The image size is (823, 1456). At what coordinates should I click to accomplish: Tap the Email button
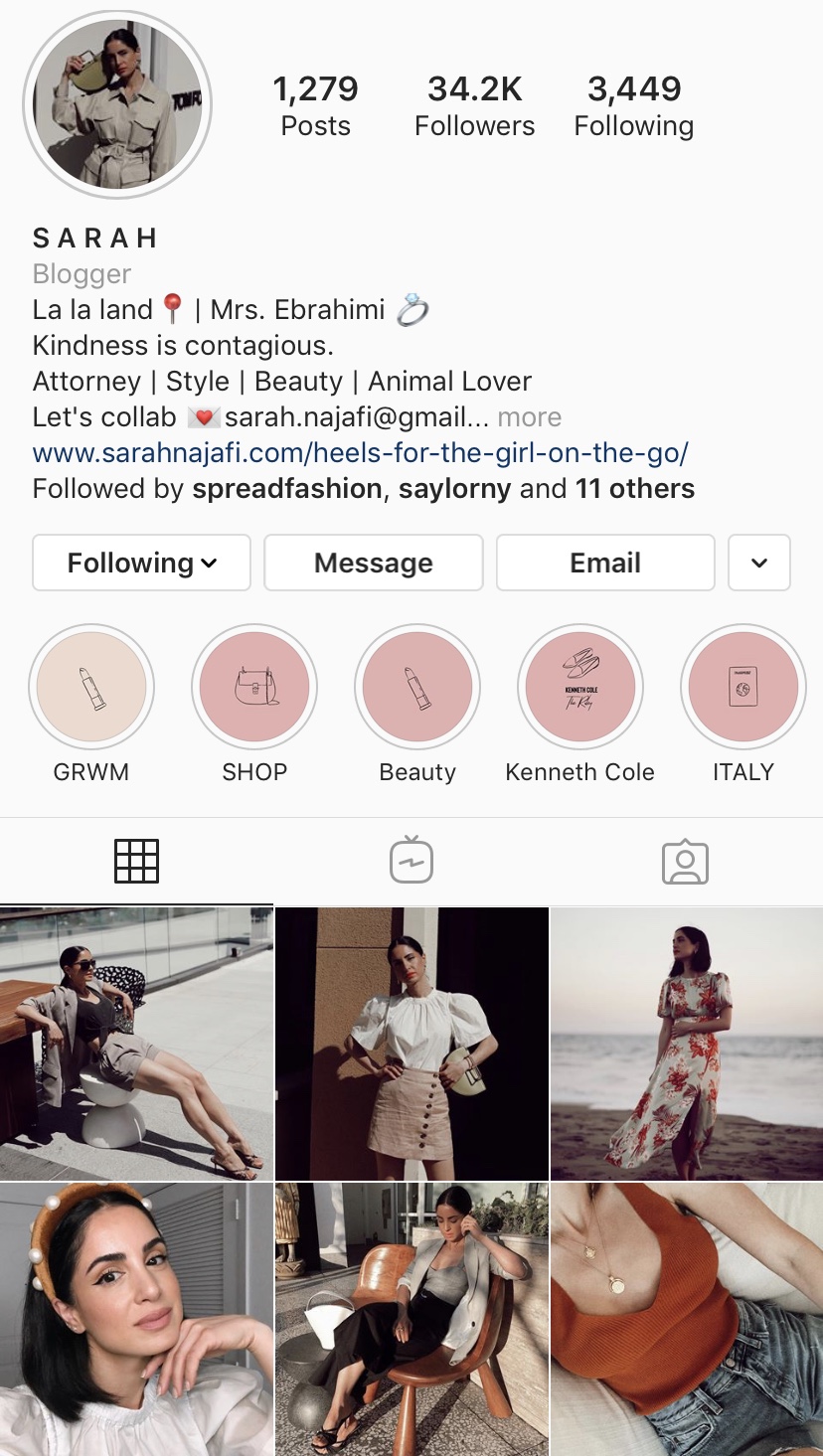coord(604,563)
